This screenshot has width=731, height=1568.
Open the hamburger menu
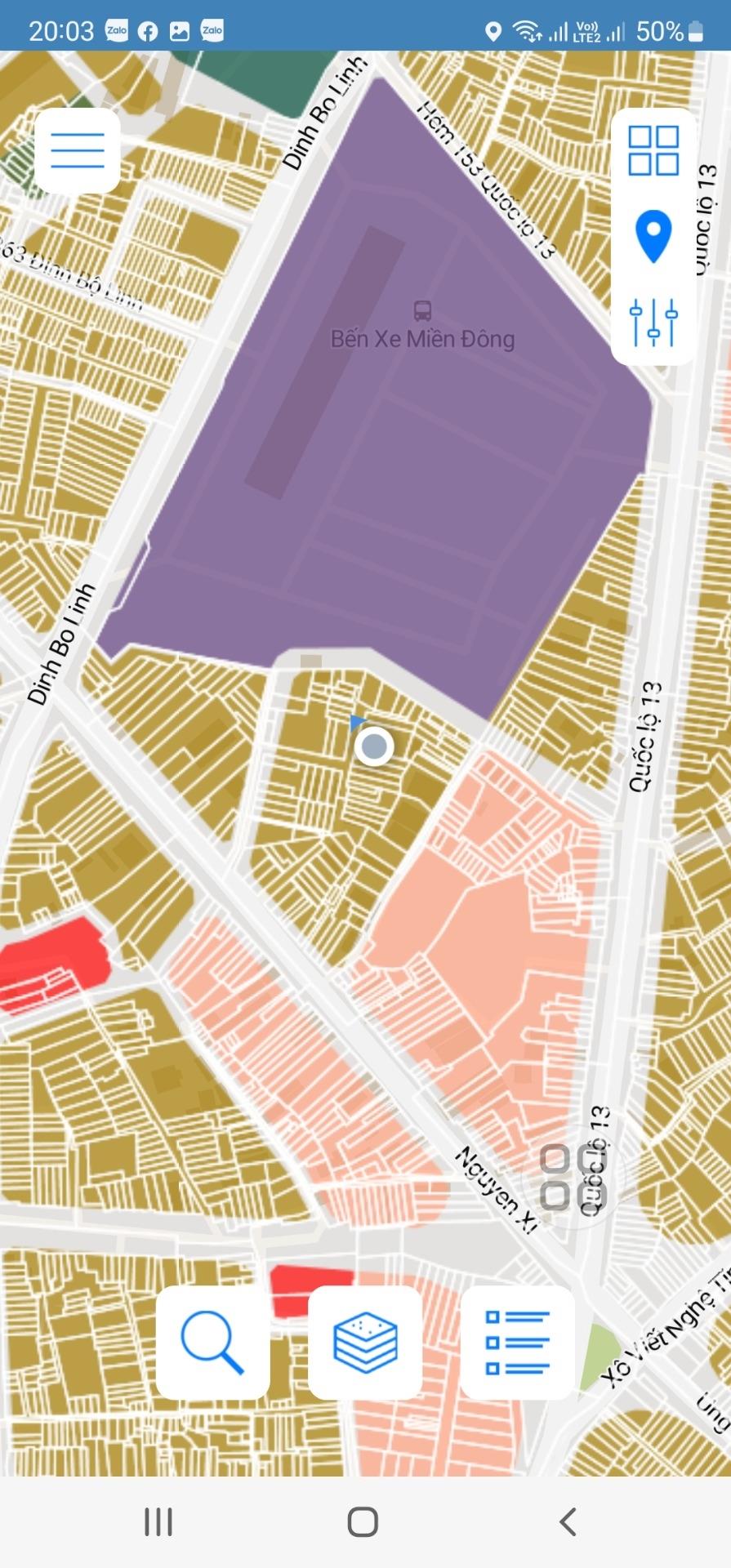[78, 150]
